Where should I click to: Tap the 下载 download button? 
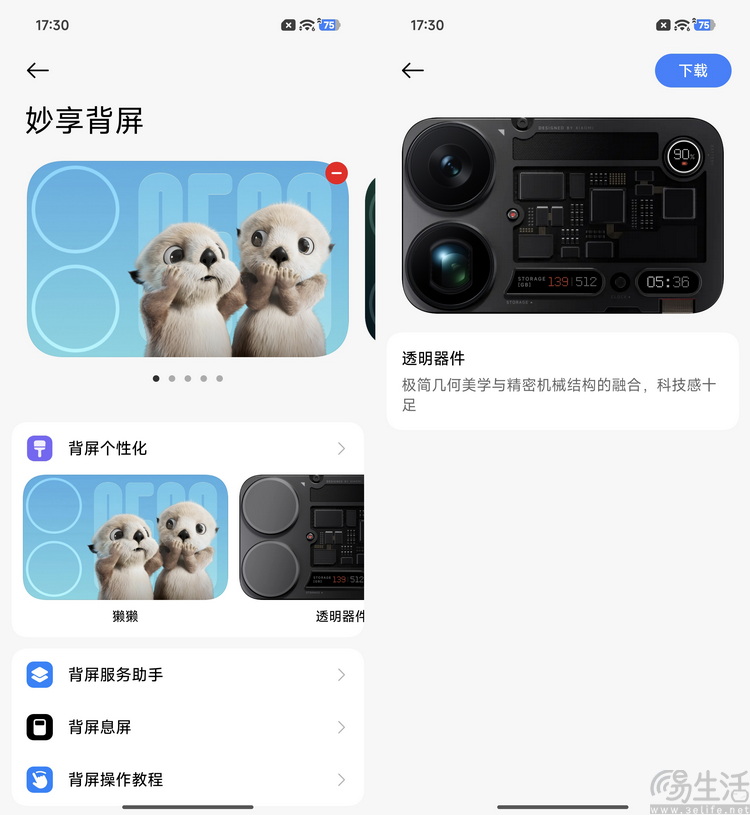click(x=693, y=71)
